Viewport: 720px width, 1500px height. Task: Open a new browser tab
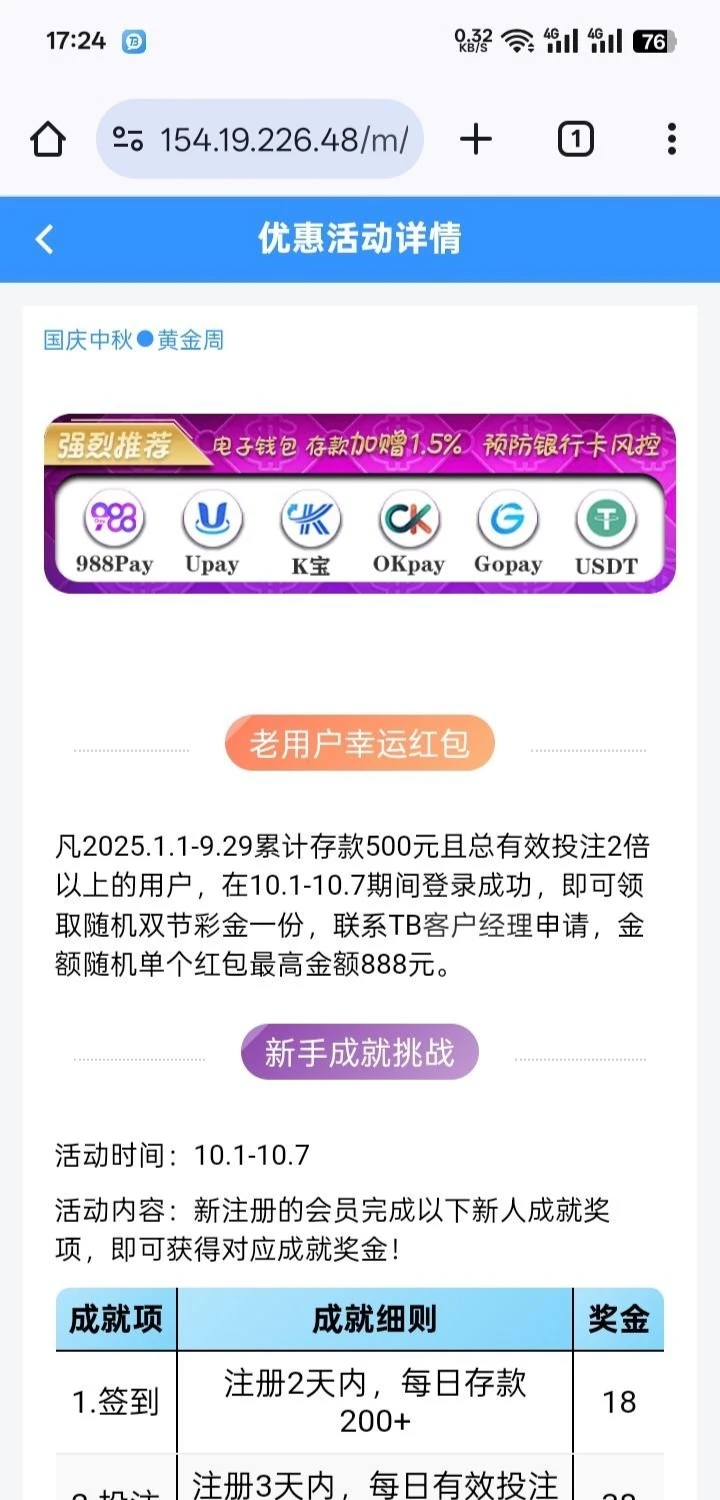(x=476, y=140)
